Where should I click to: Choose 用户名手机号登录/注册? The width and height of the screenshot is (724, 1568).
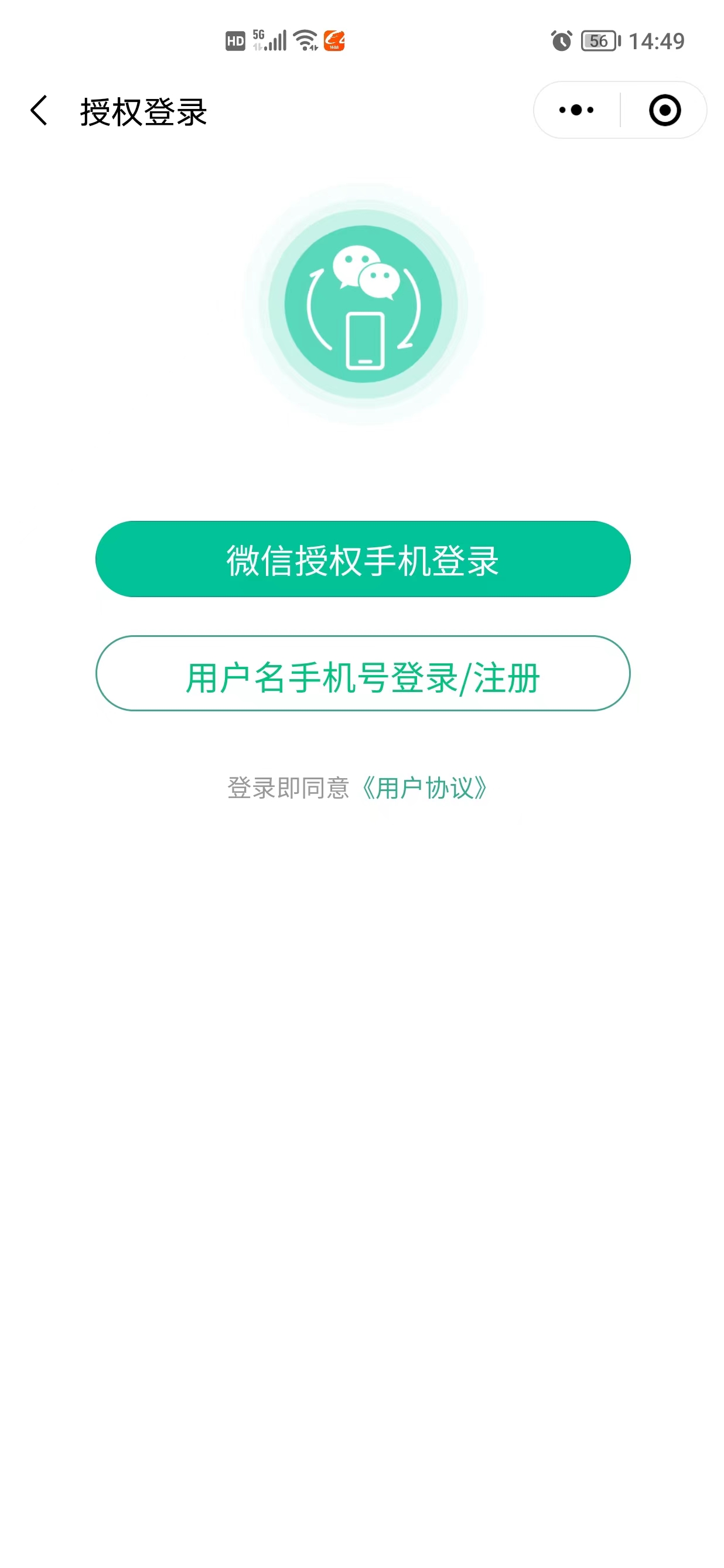(x=363, y=673)
